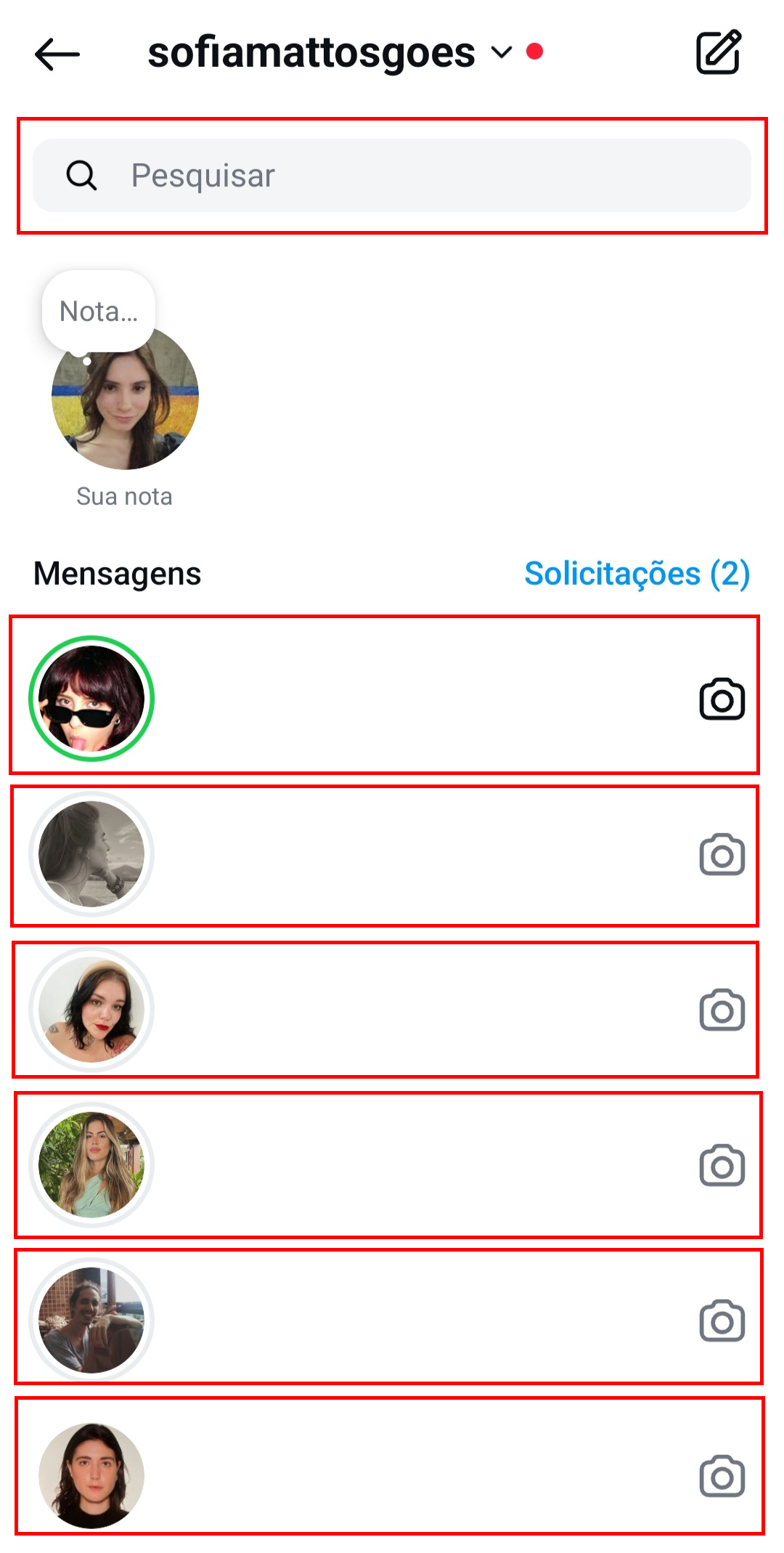Open Solicitações (2) message requests
The image size is (784, 1553).
click(637, 574)
